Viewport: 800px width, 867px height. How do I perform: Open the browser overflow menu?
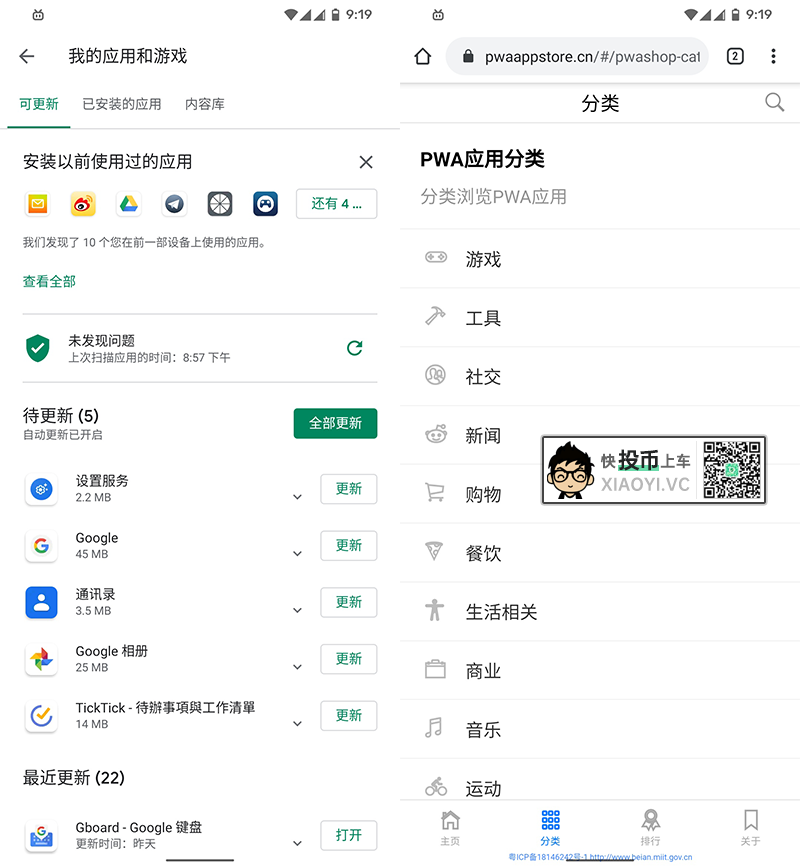tap(773, 56)
